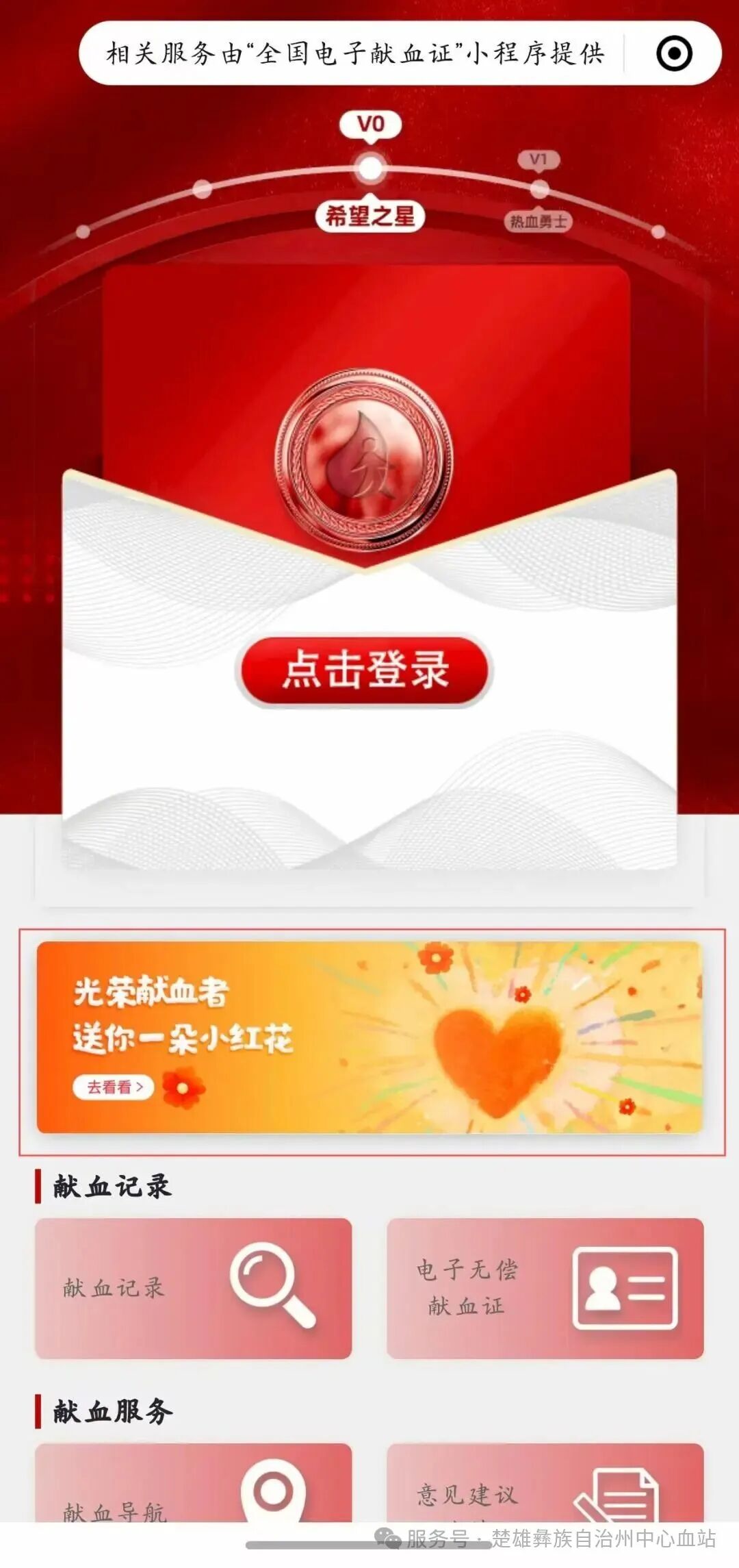The height and width of the screenshot is (1568, 739).
Task: Open the 电子无偿献血证 card
Action: click(545, 1288)
